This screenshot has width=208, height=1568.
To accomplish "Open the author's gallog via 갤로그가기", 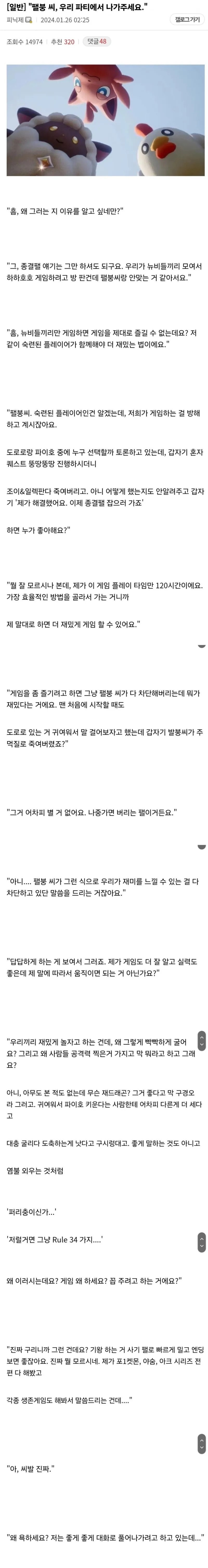I will tap(187, 20).
